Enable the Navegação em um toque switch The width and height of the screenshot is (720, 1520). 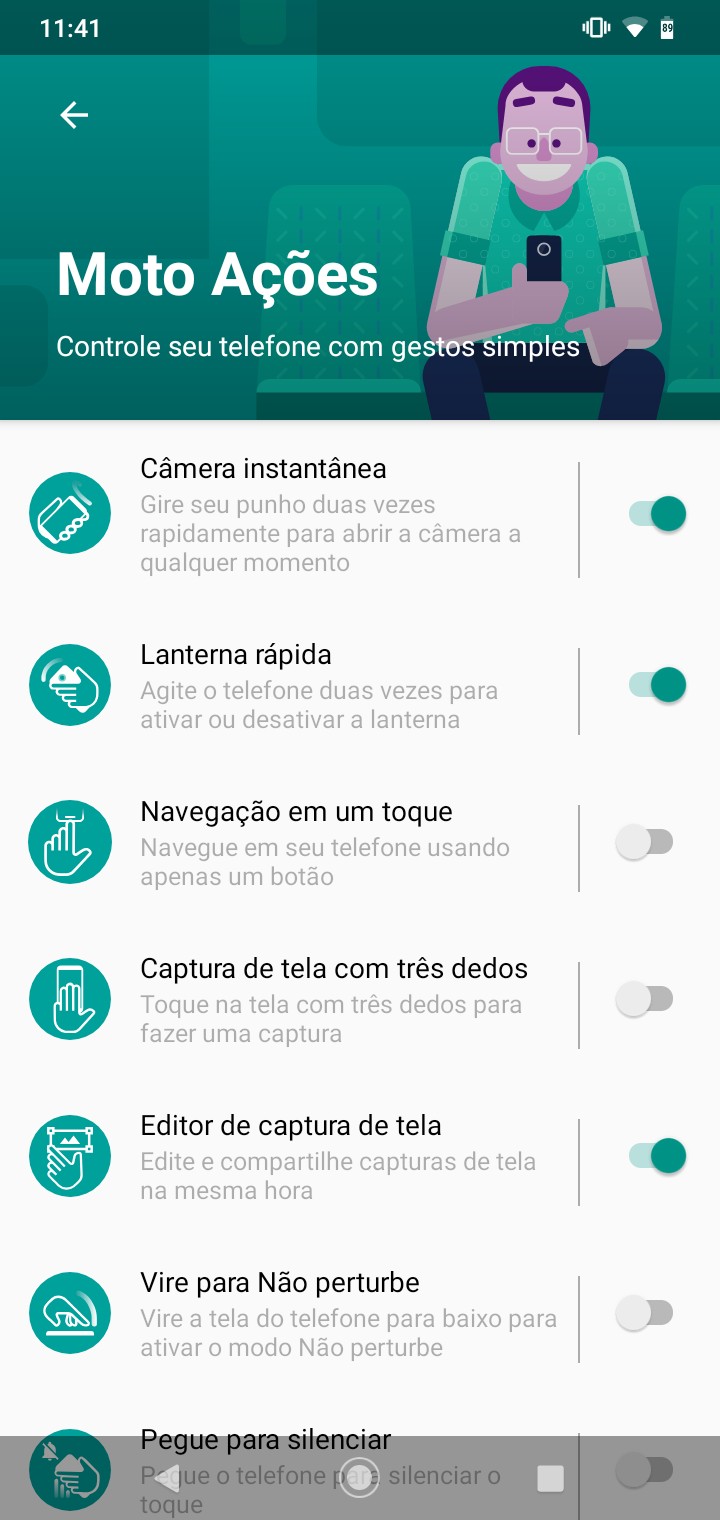point(645,843)
